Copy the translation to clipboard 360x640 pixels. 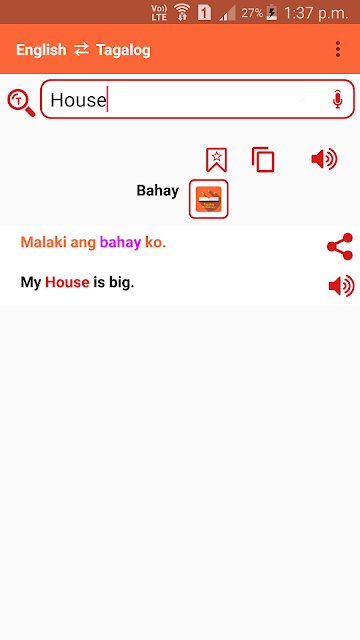(x=263, y=160)
